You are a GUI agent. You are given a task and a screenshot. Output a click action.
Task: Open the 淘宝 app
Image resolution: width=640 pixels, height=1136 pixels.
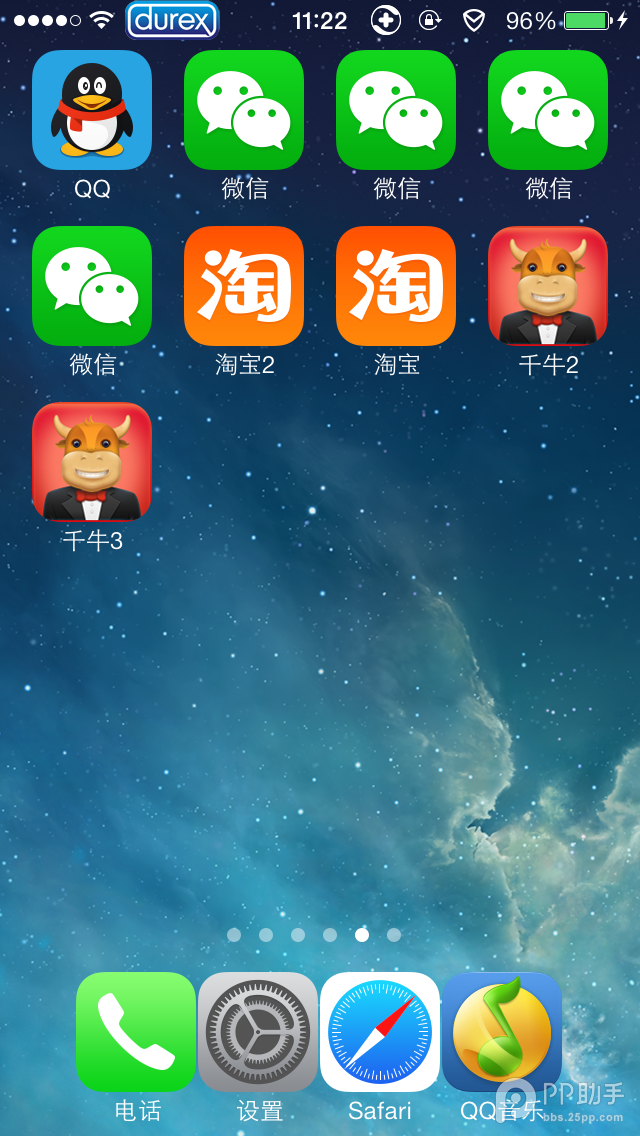(396, 286)
